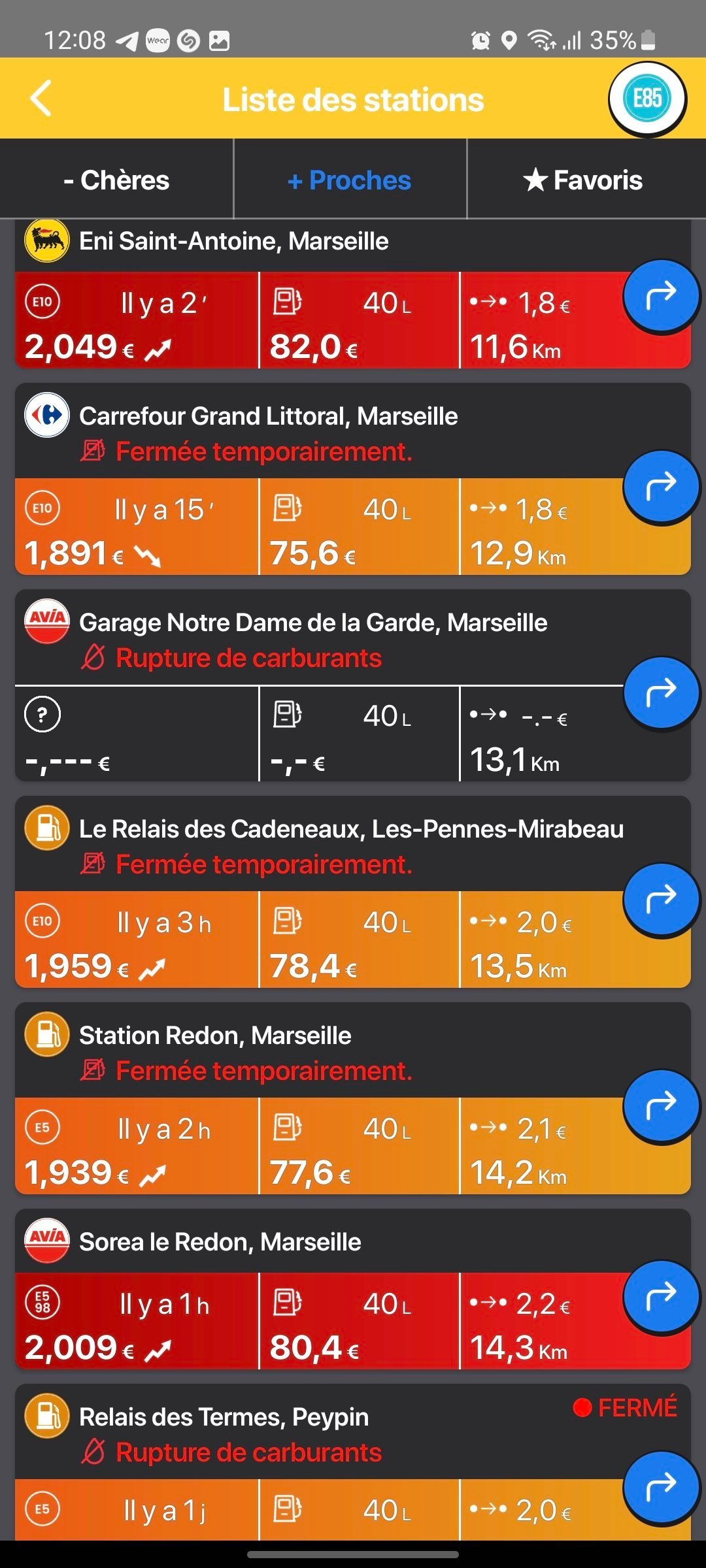This screenshot has width=706, height=1568.
Task: View Sorea le Redon station details
Action: 353,1289
